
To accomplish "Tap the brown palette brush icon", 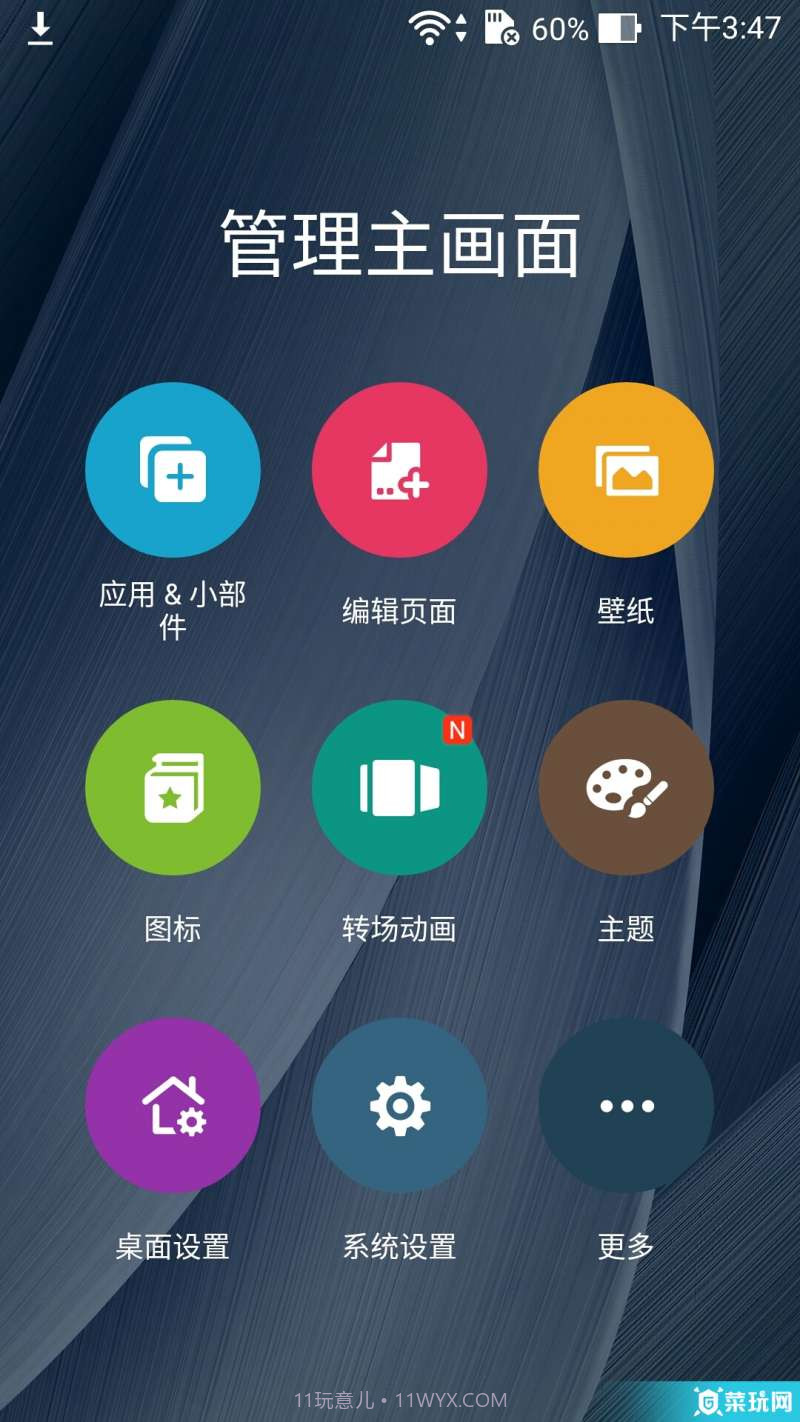I will pos(626,788).
